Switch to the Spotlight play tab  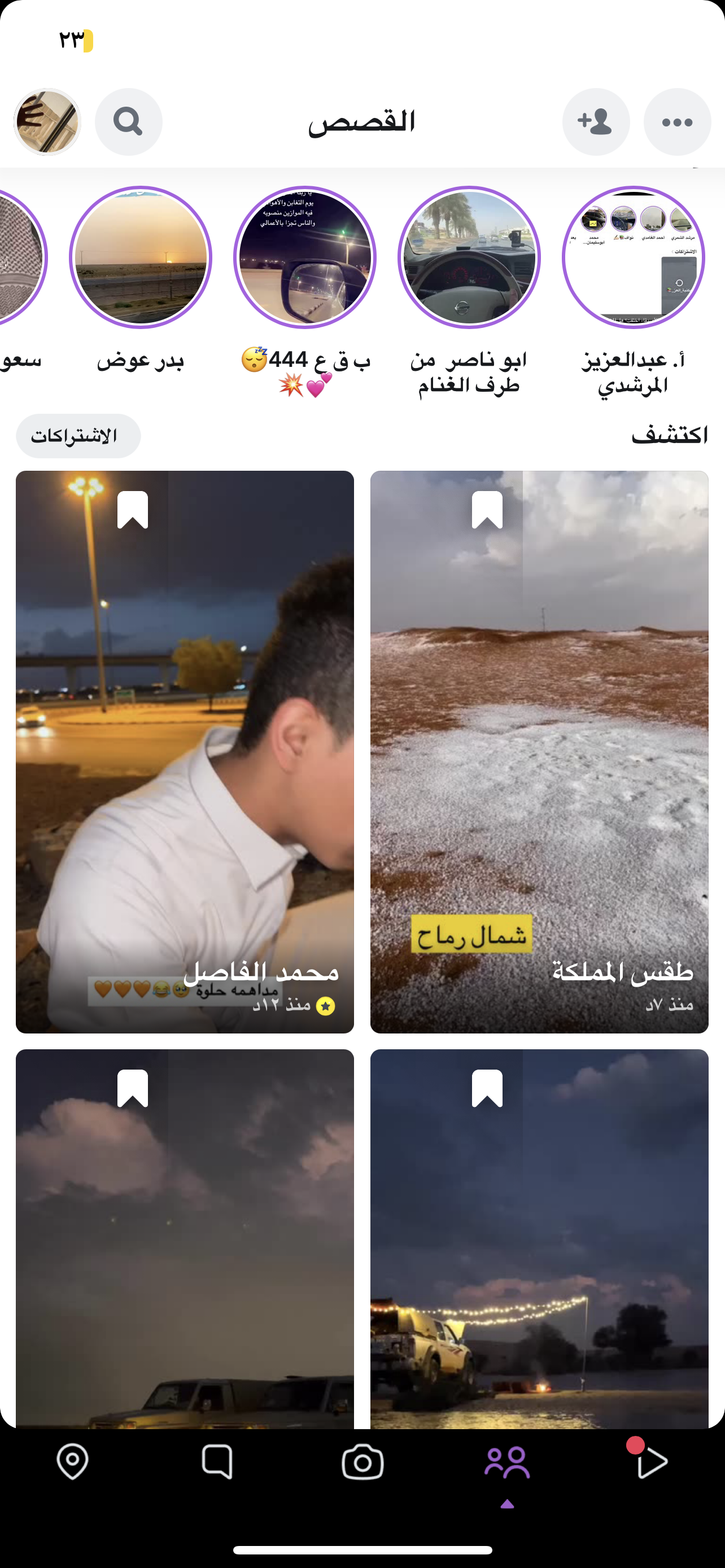point(652,1462)
